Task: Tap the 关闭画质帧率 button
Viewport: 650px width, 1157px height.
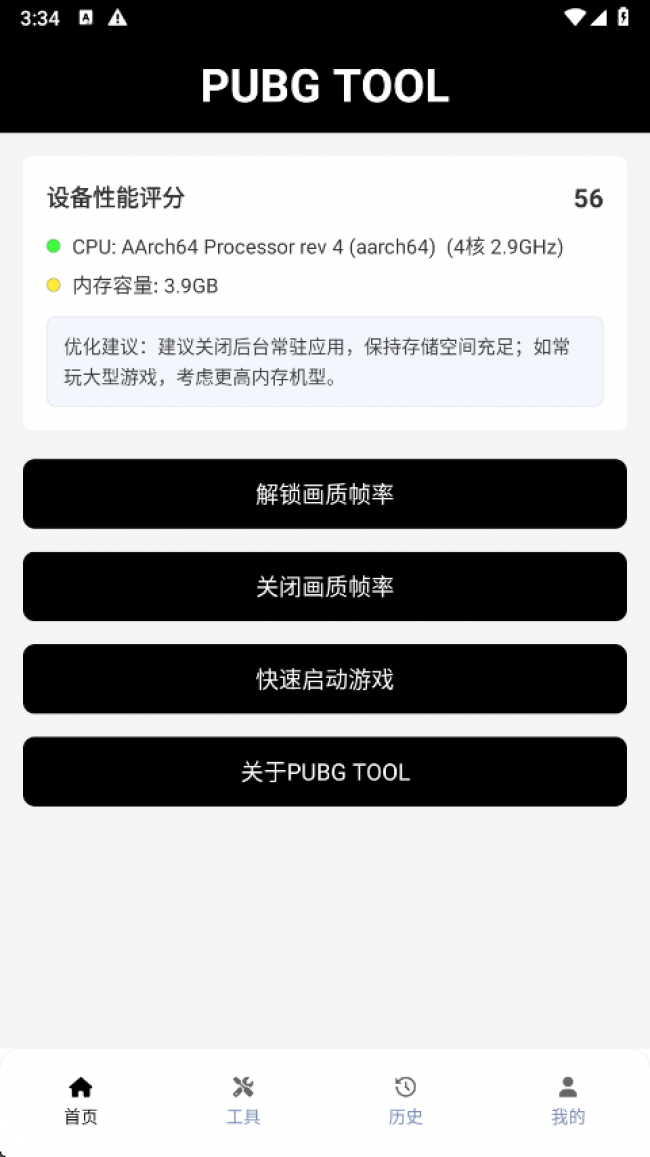Action: pyautogui.click(x=325, y=587)
